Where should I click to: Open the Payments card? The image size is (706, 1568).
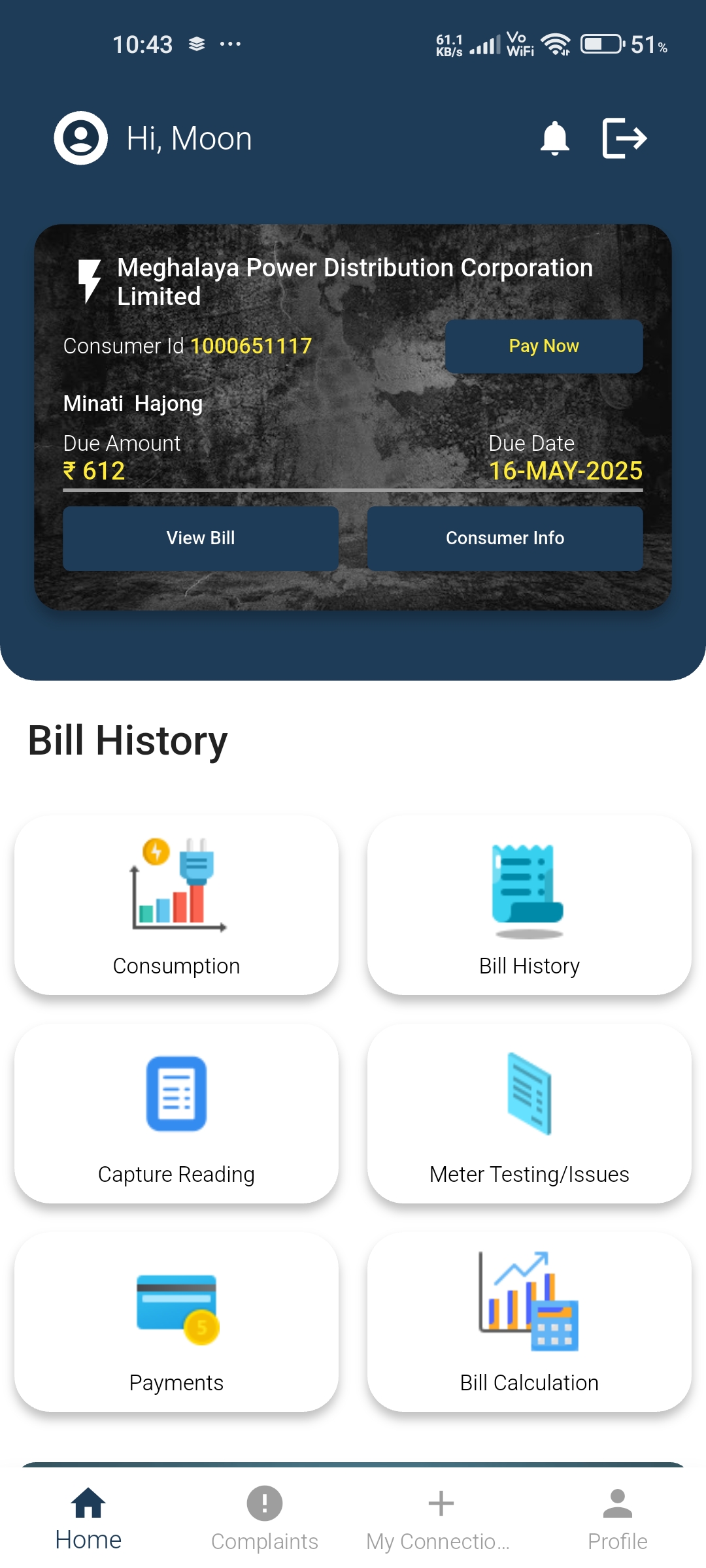pyautogui.click(x=176, y=1322)
